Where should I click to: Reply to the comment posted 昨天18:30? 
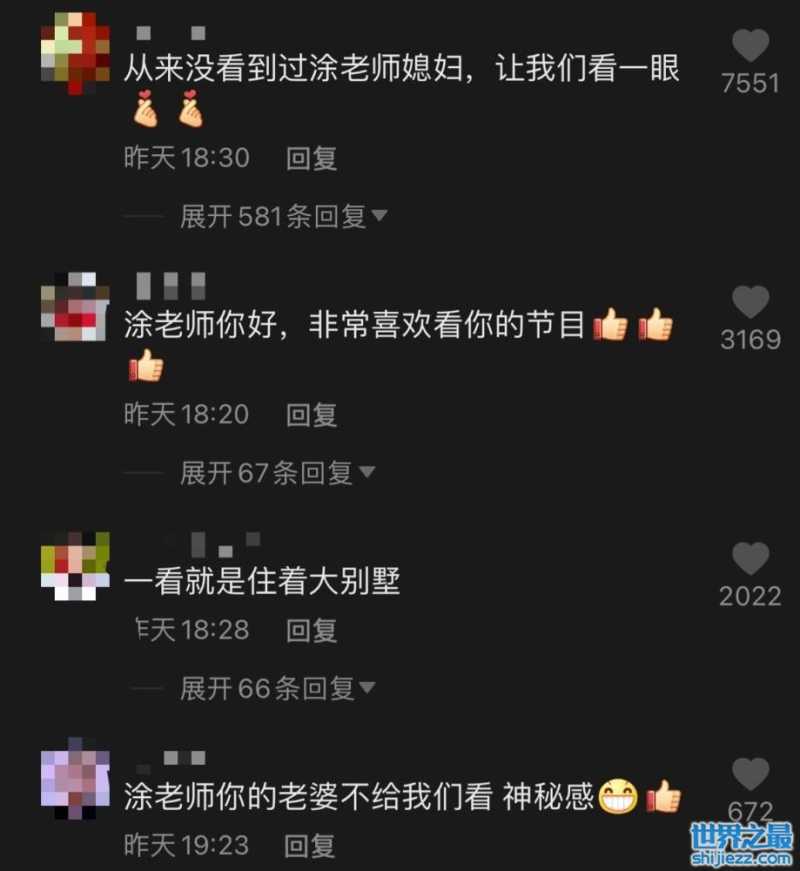point(312,158)
